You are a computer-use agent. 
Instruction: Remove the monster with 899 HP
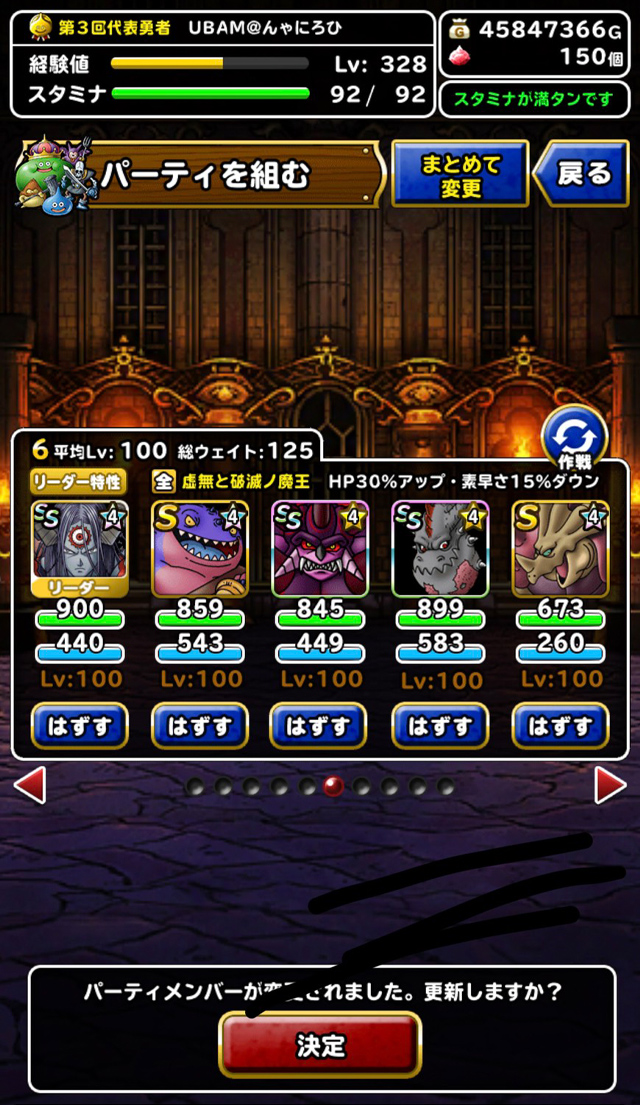pos(440,726)
